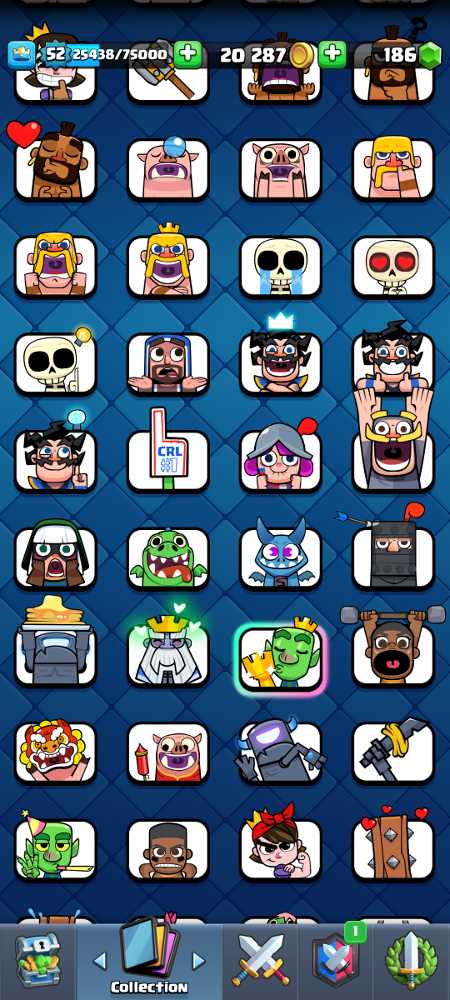450x1000 pixels.
Task: Tap the left arrow beside Collection
Action: click(x=99, y=960)
